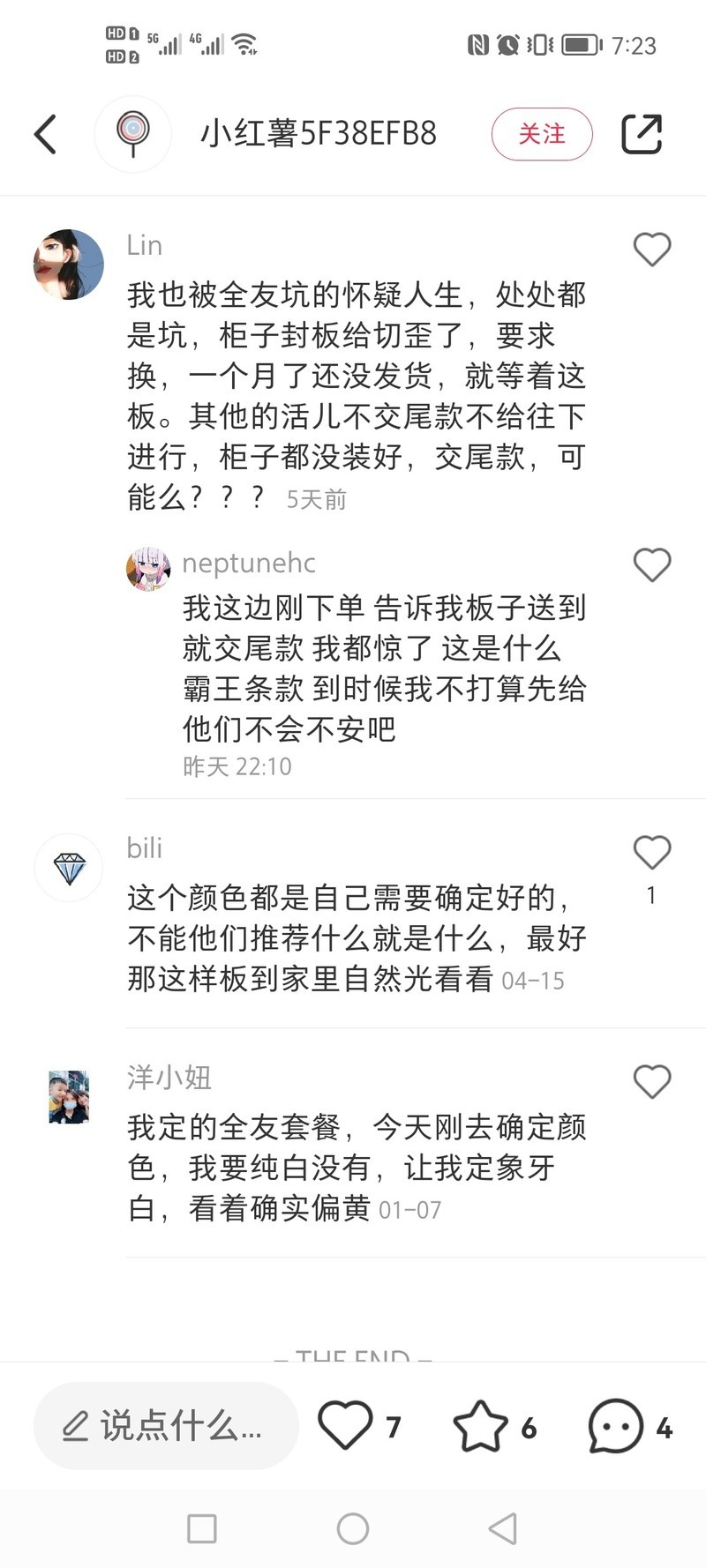Like the post with the bottom heart icon
The image size is (706, 1568).
345,1426
